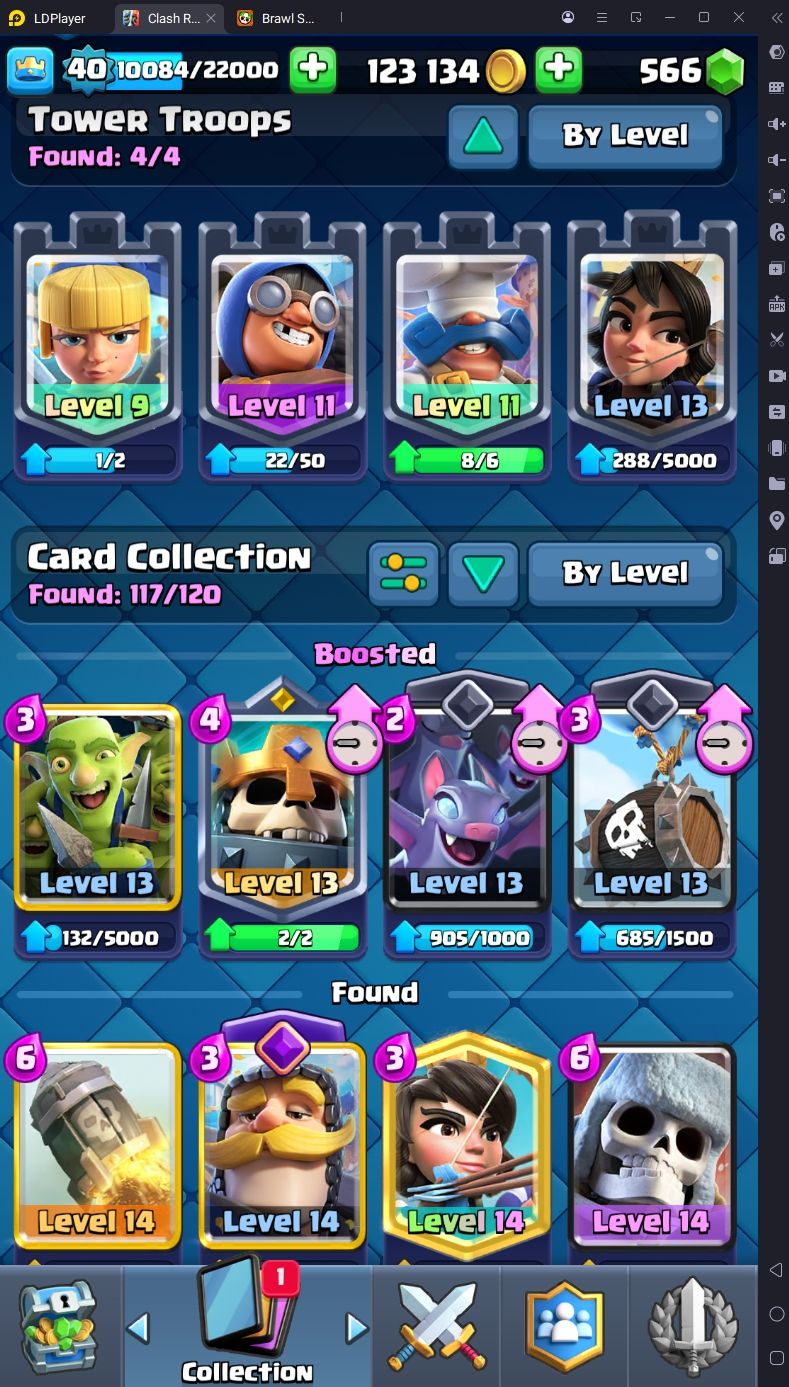Open the gems shop via gem icon
The height and width of the screenshot is (1387, 789).
(x=725, y=71)
